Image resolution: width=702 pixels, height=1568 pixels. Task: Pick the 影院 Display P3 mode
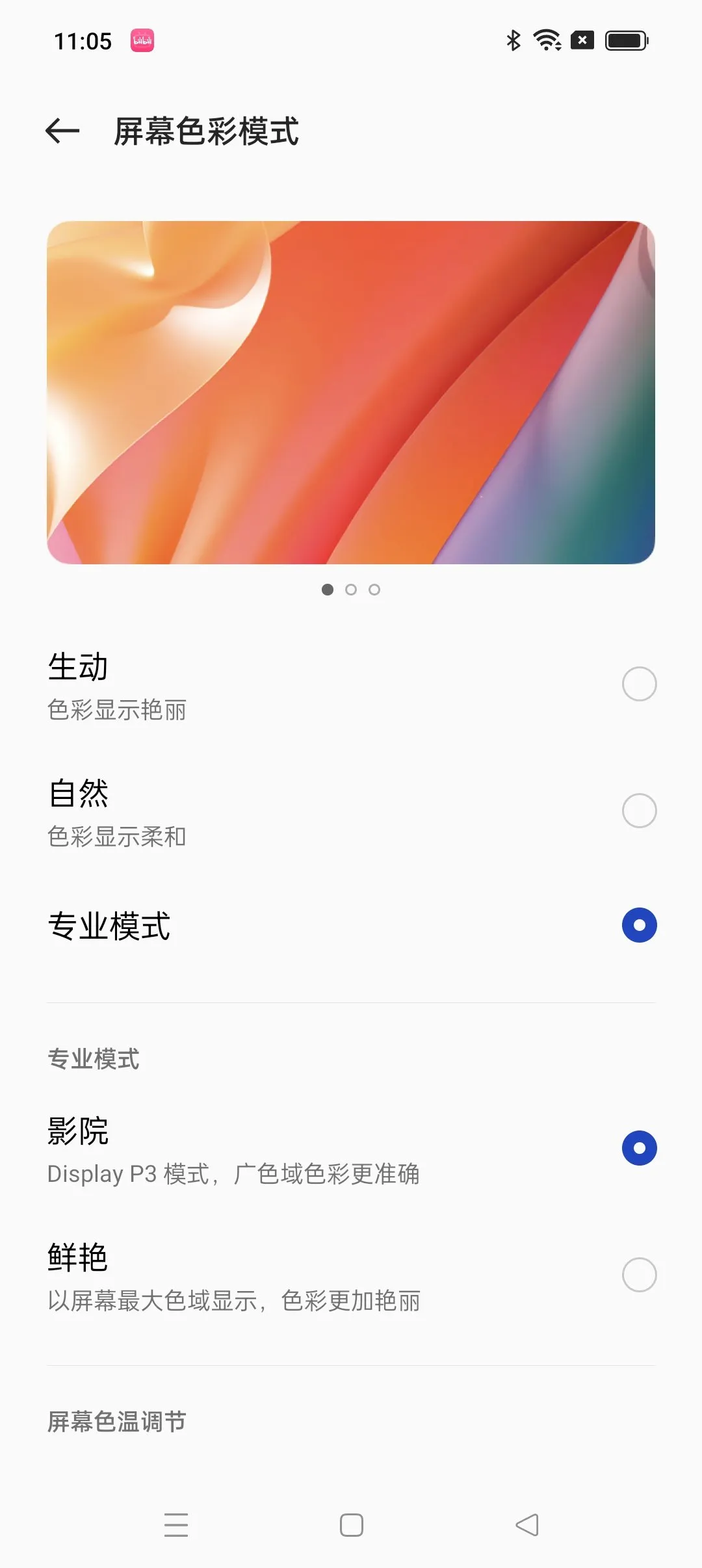pos(351,1149)
